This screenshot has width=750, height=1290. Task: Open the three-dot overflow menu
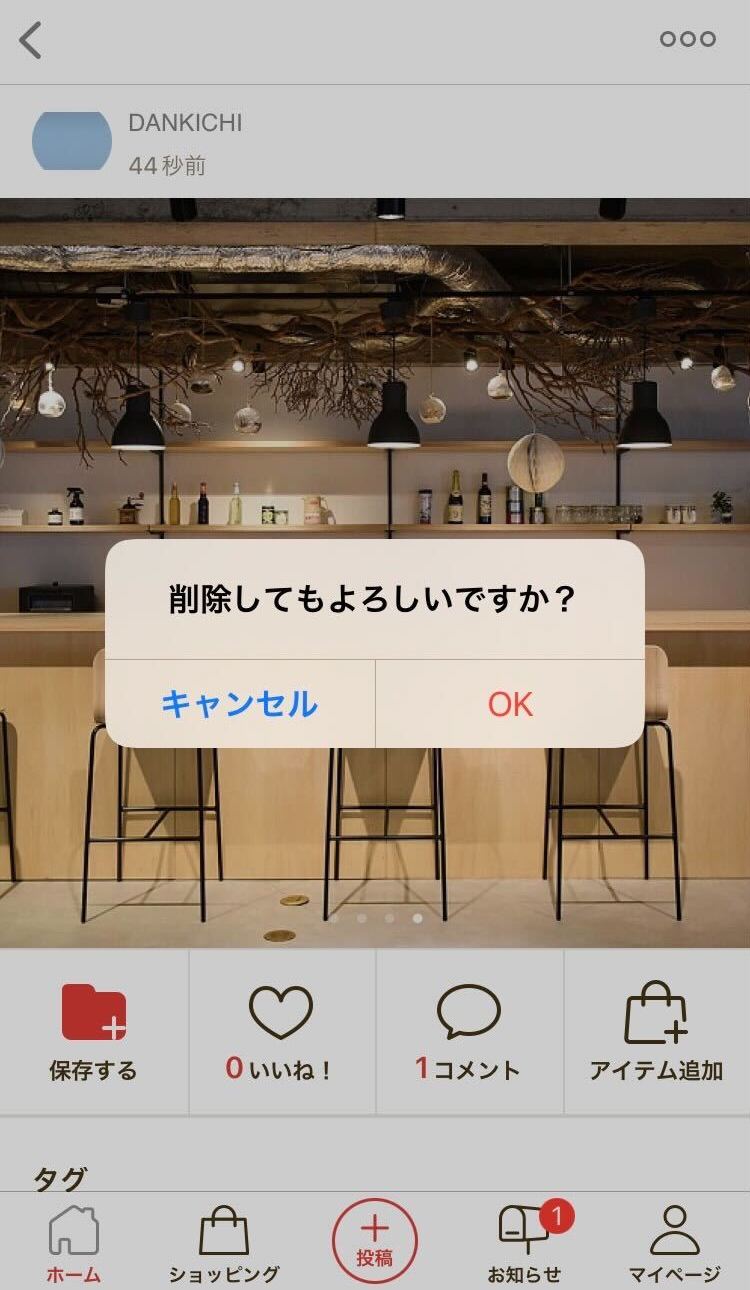point(687,40)
